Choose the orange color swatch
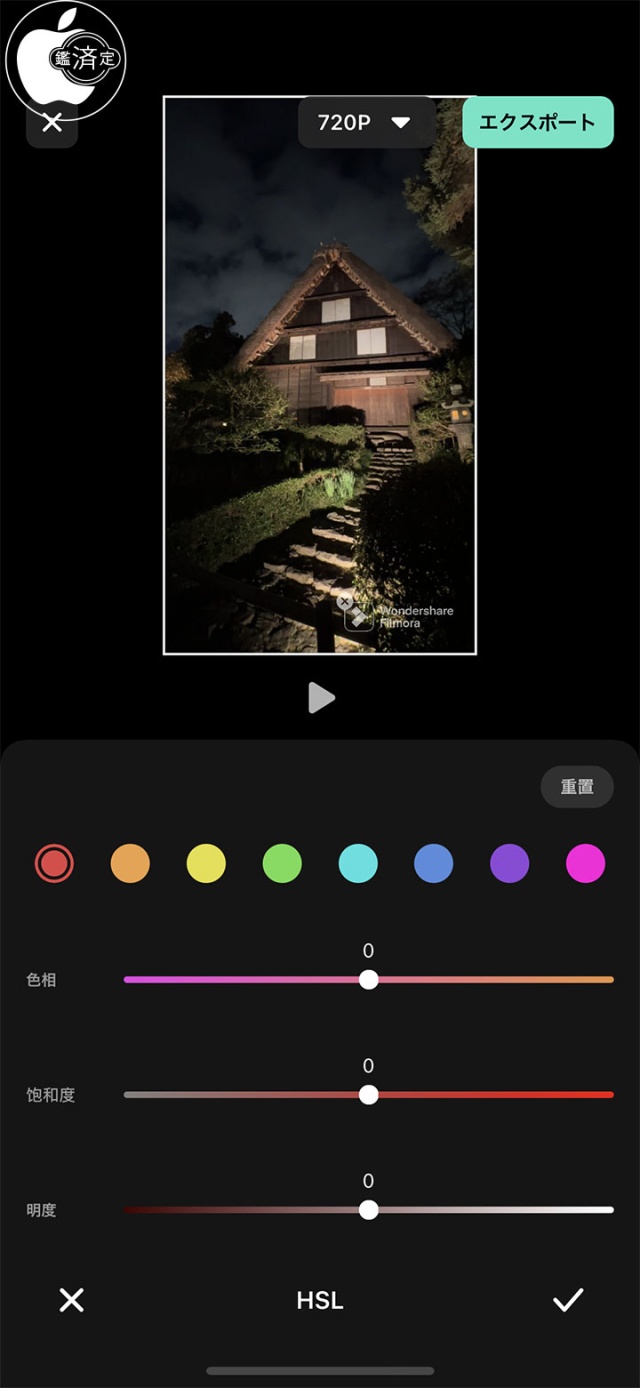640x1388 pixels. coord(130,863)
